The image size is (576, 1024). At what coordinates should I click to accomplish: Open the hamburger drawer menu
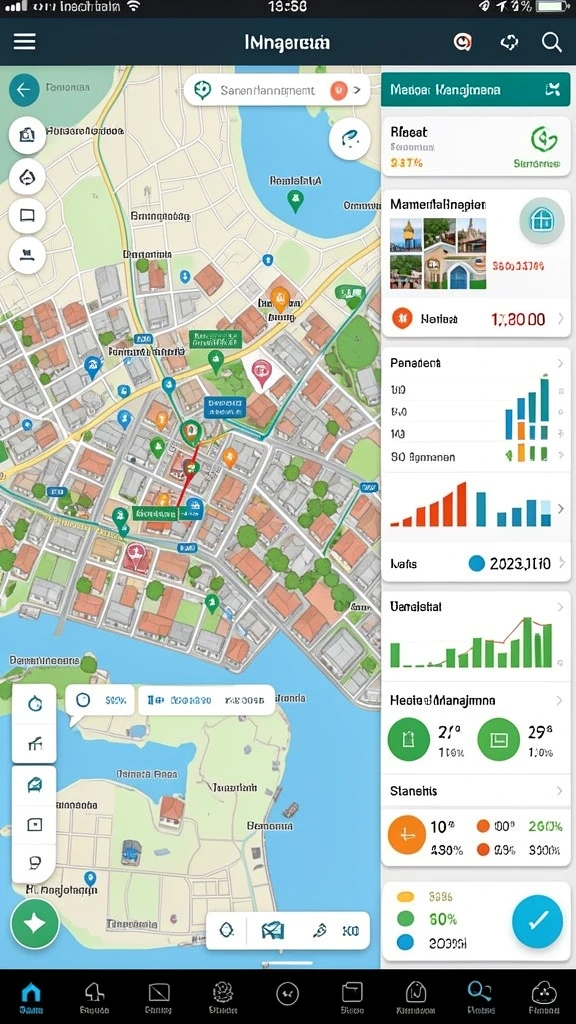[x=25, y=42]
